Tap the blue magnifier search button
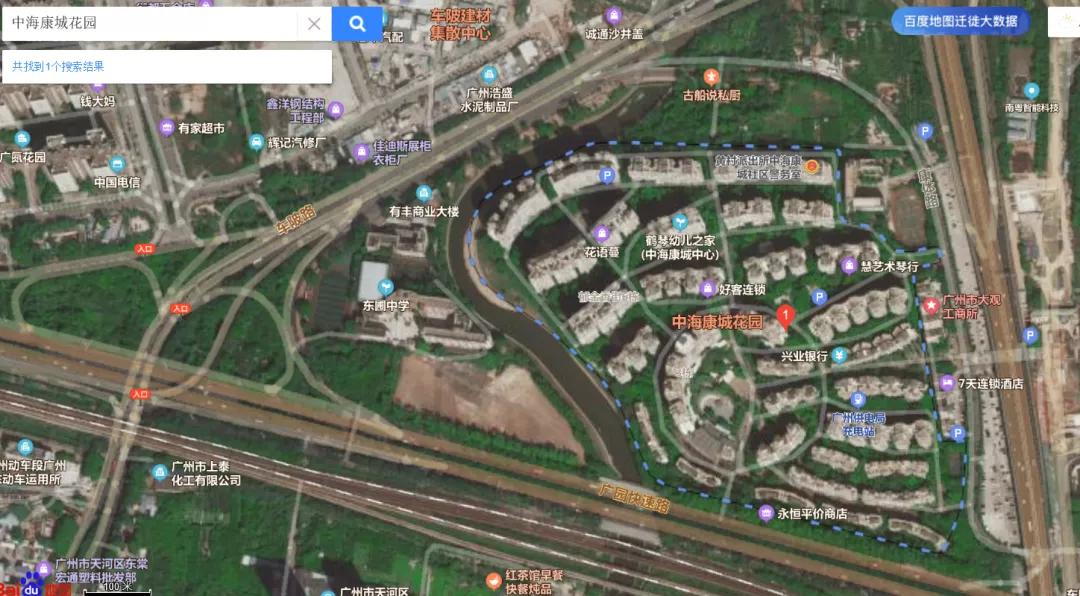This screenshot has height=596, width=1080. (x=357, y=24)
